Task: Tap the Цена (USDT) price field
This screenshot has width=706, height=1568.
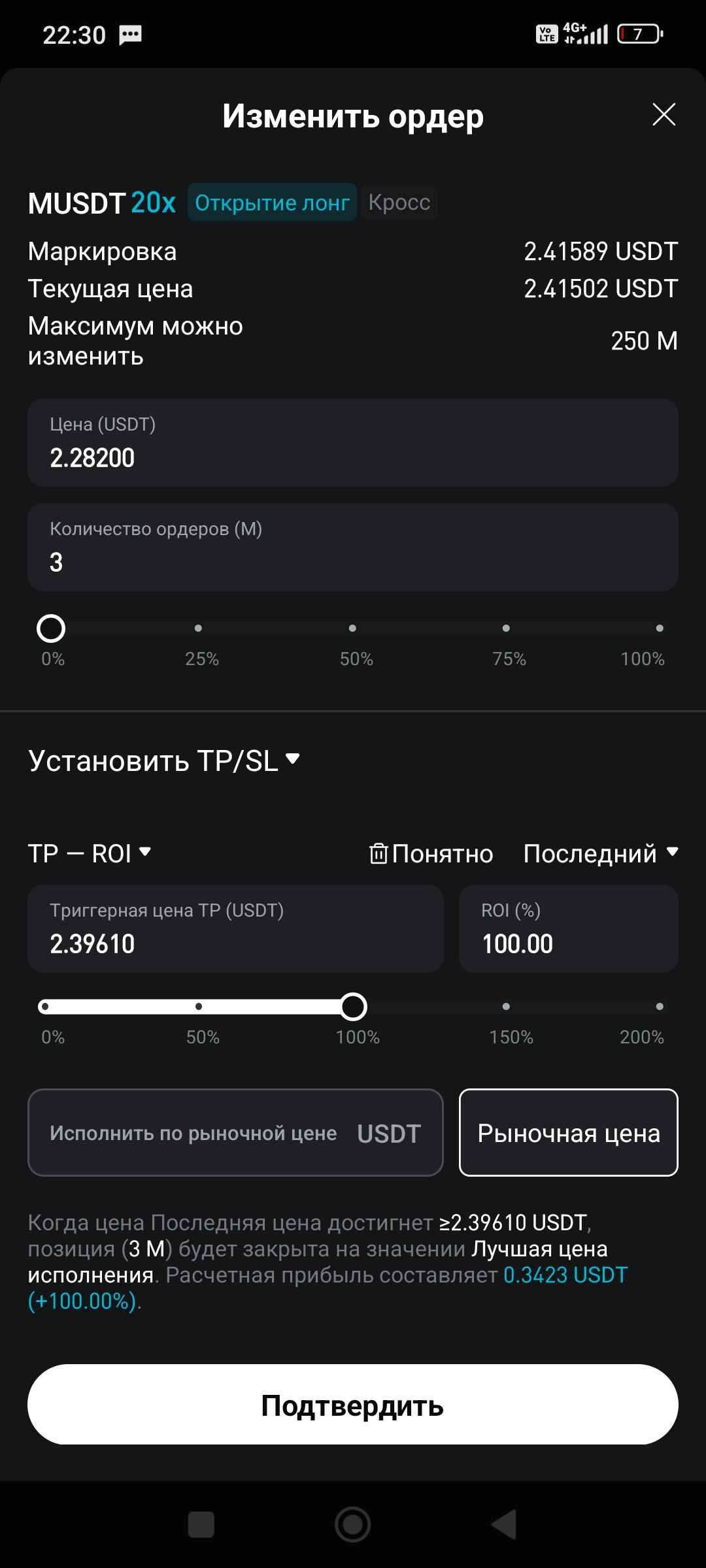Action: [353, 443]
